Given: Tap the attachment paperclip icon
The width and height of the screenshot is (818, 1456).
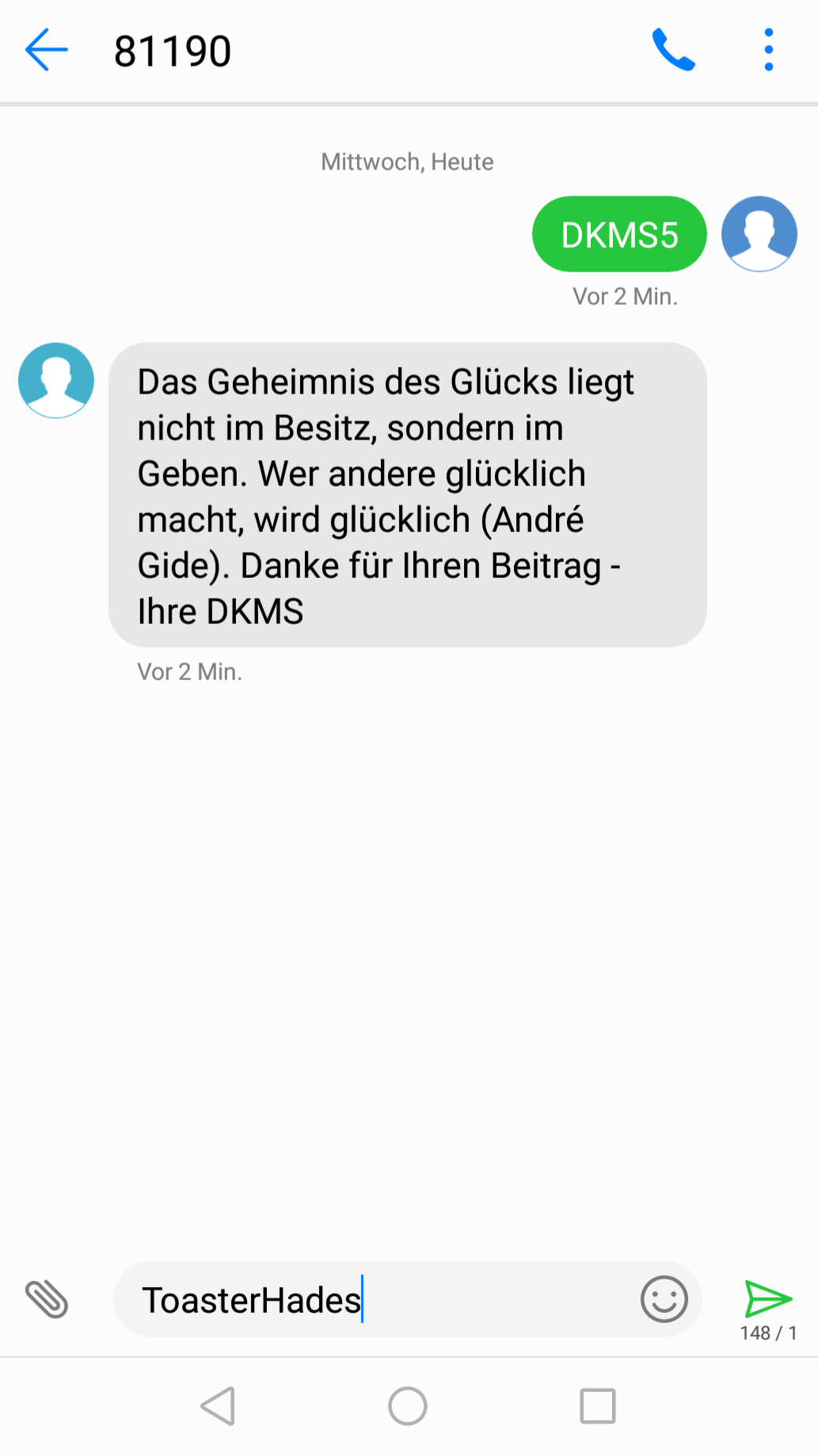Looking at the screenshot, I should tap(47, 1299).
